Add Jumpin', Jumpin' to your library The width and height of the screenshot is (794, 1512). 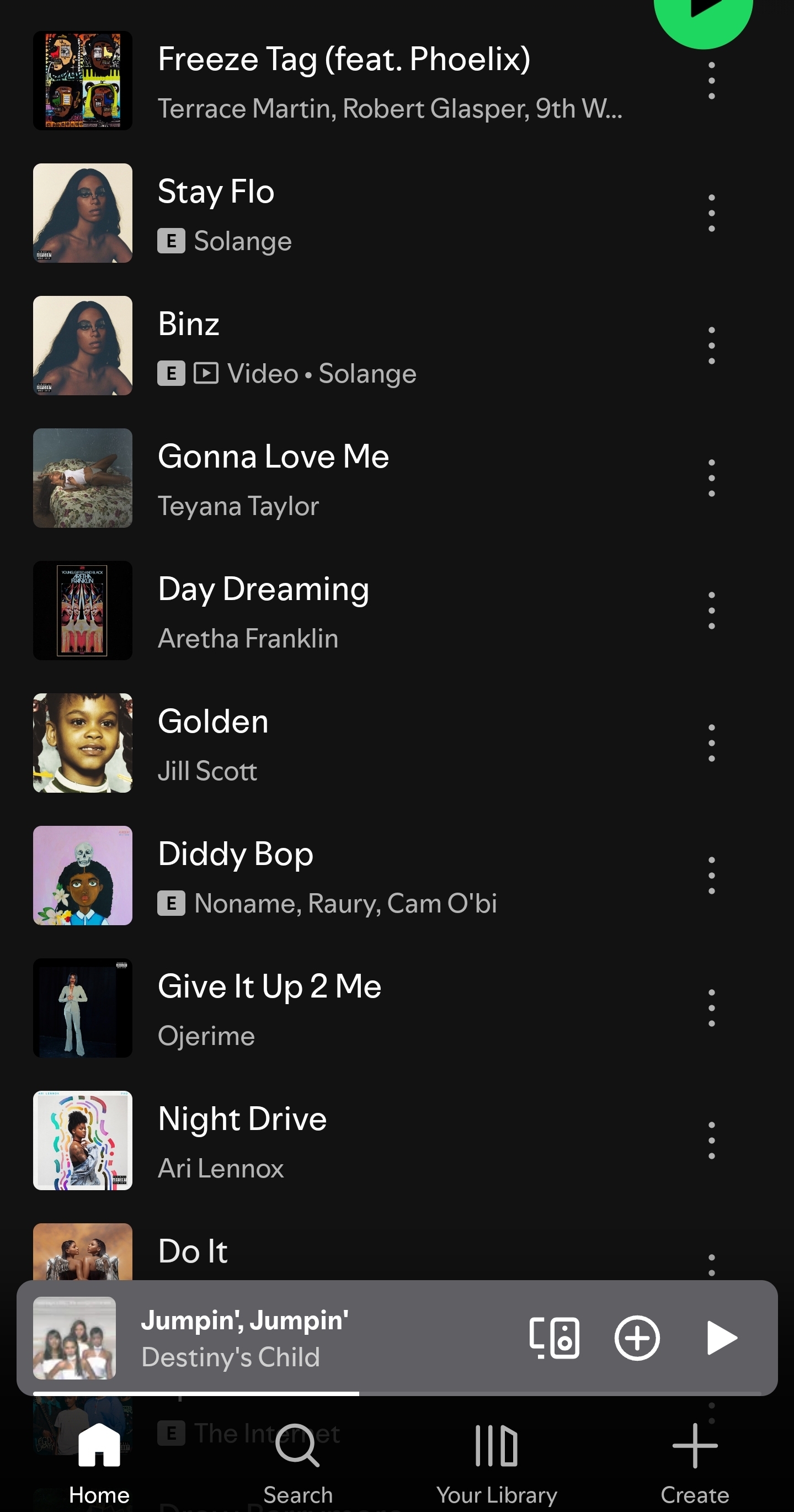pos(637,1338)
